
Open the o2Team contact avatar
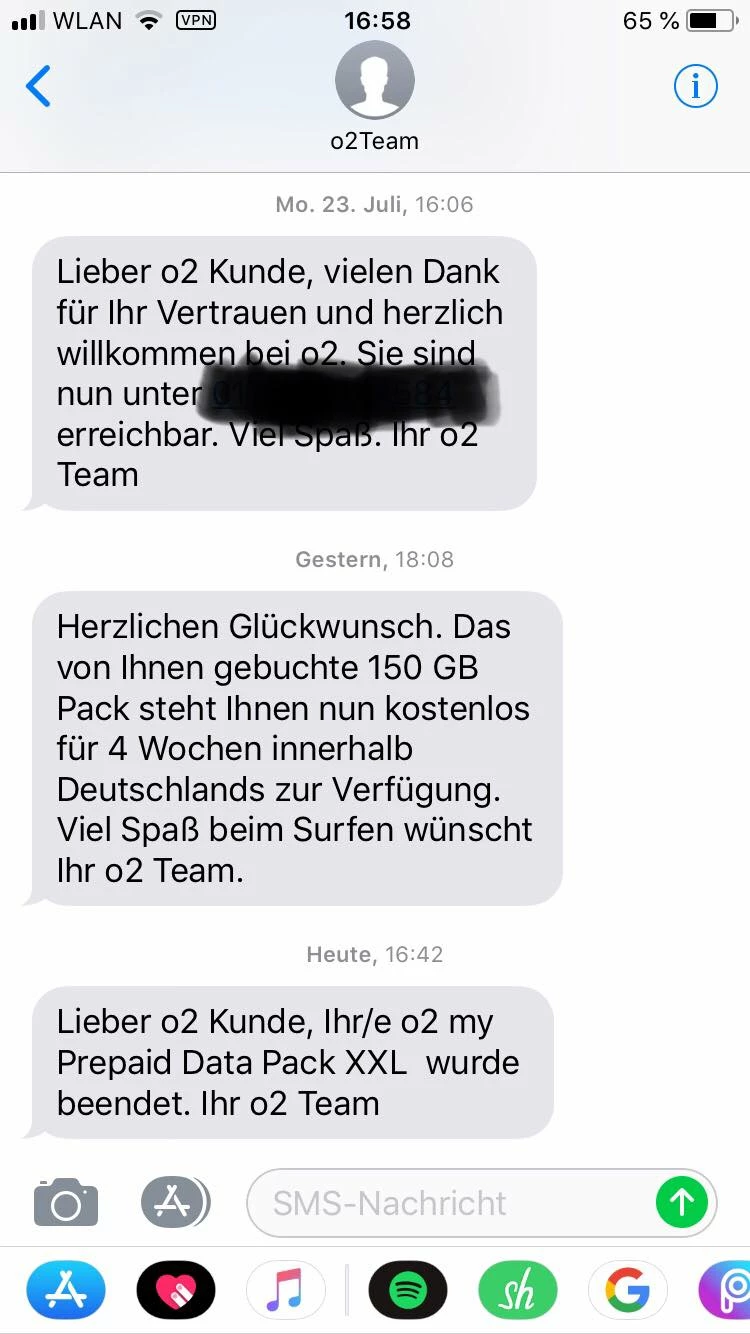tap(374, 82)
